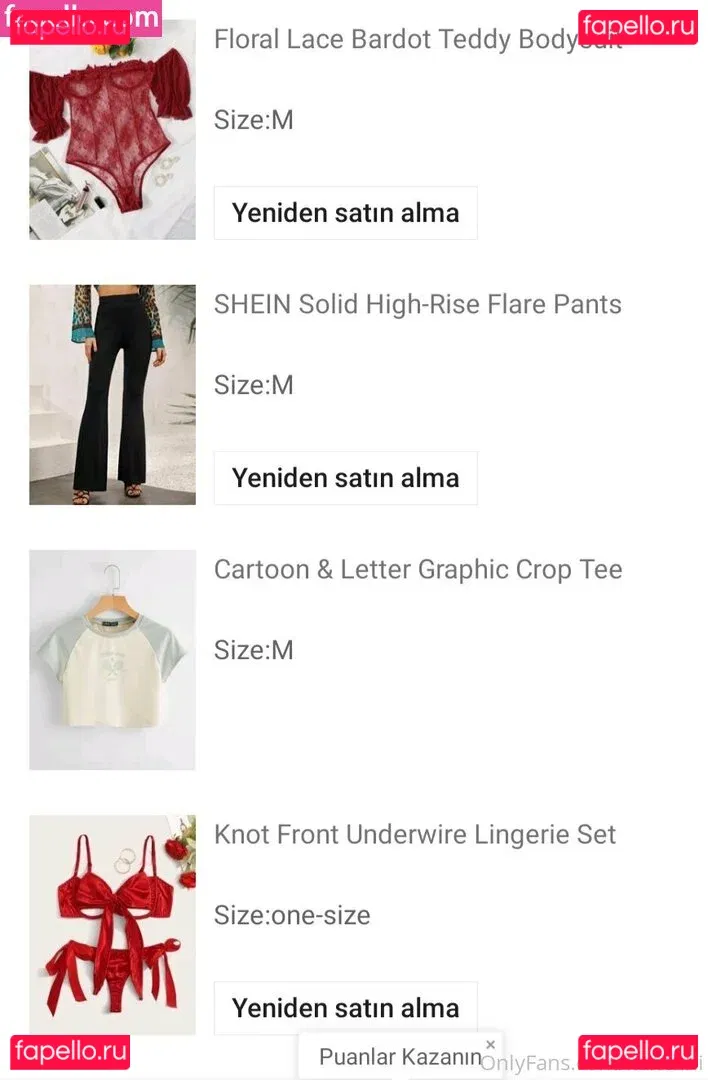
Task: Repurchase the Floral Lace Bardot Teddy Bodysuit
Action: [x=345, y=213]
